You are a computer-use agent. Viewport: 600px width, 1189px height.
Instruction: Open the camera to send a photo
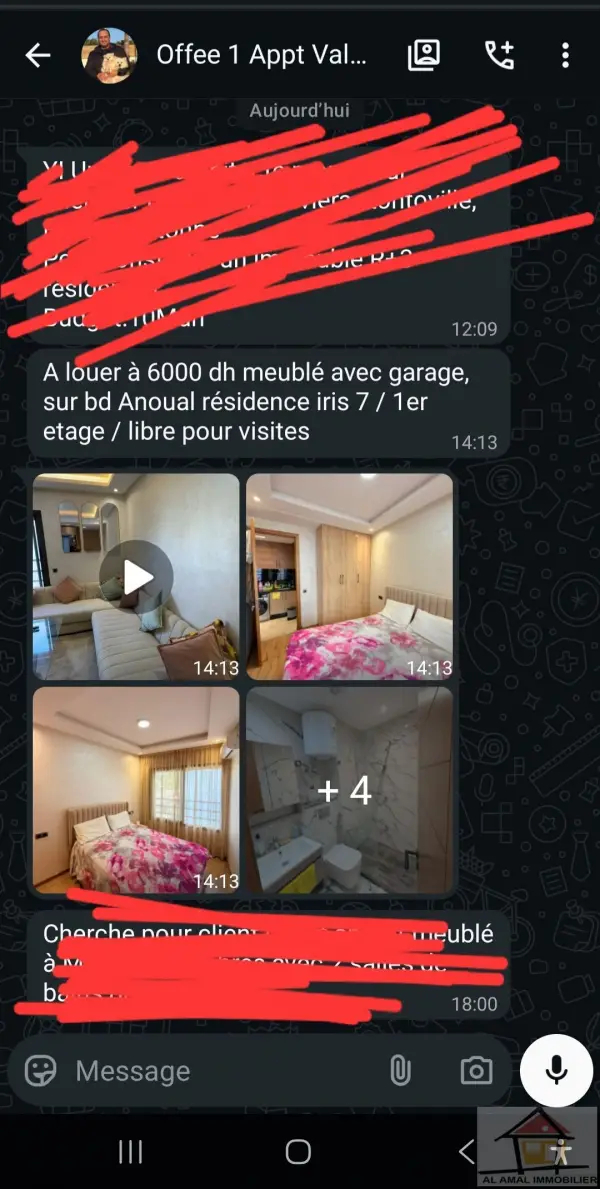(476, 1070)
